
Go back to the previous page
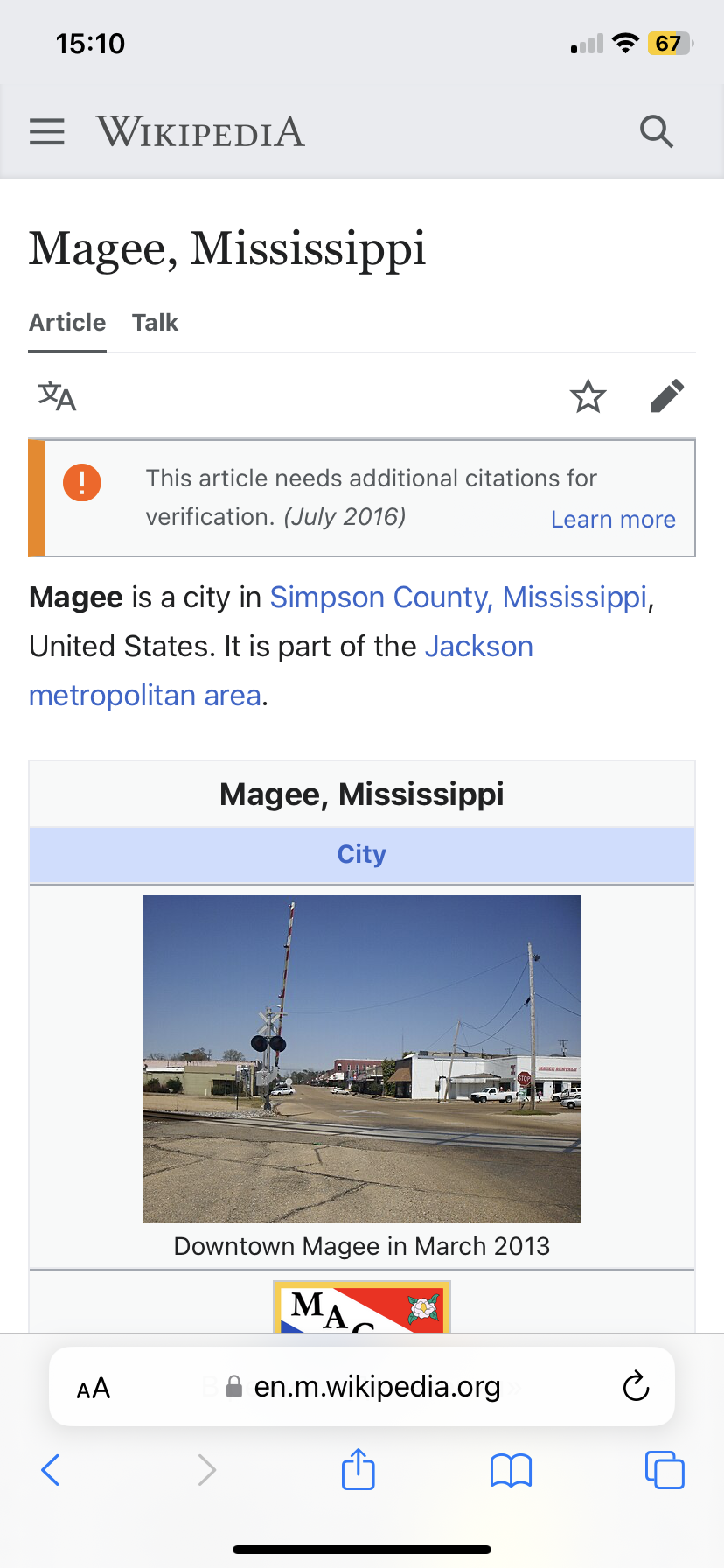51,1470
